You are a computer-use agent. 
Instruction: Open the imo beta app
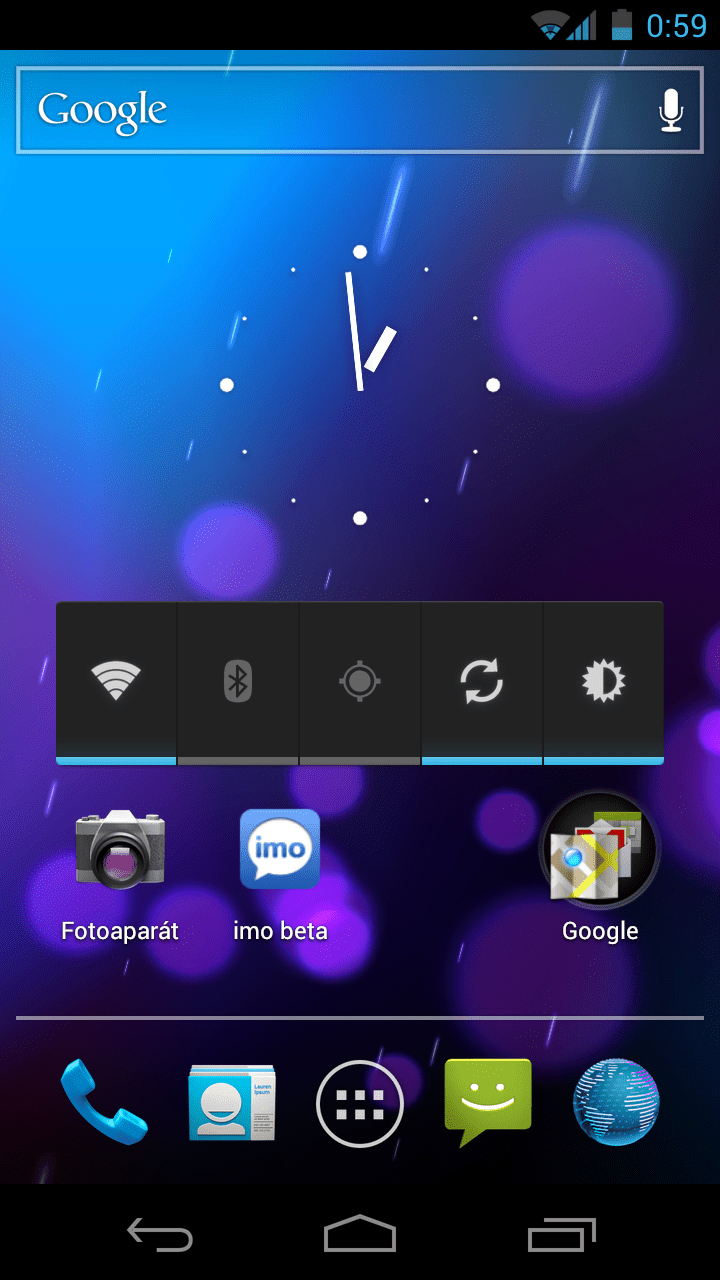(x=280, y=872)
